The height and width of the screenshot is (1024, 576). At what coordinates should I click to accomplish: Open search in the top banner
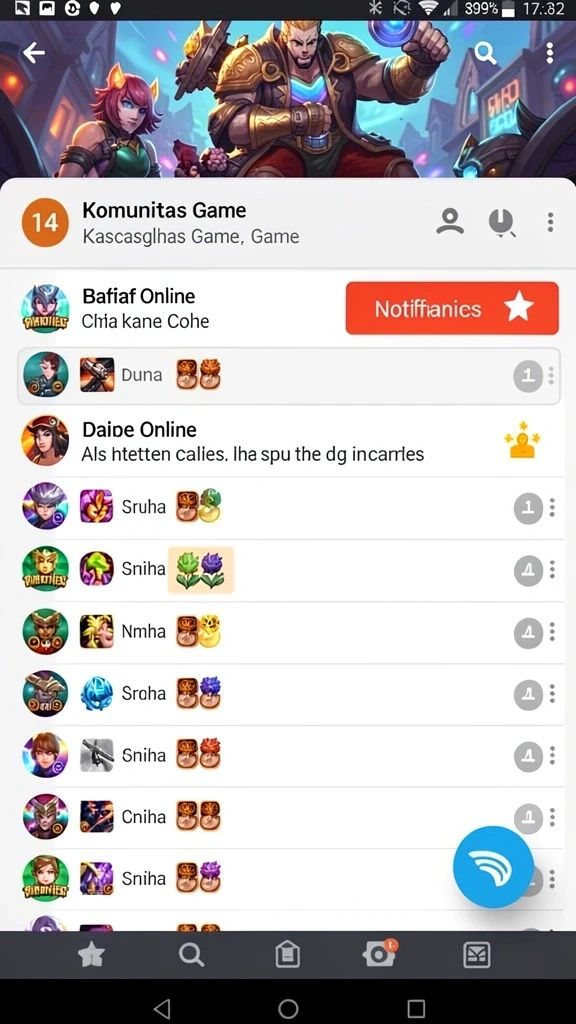[485, 53]
